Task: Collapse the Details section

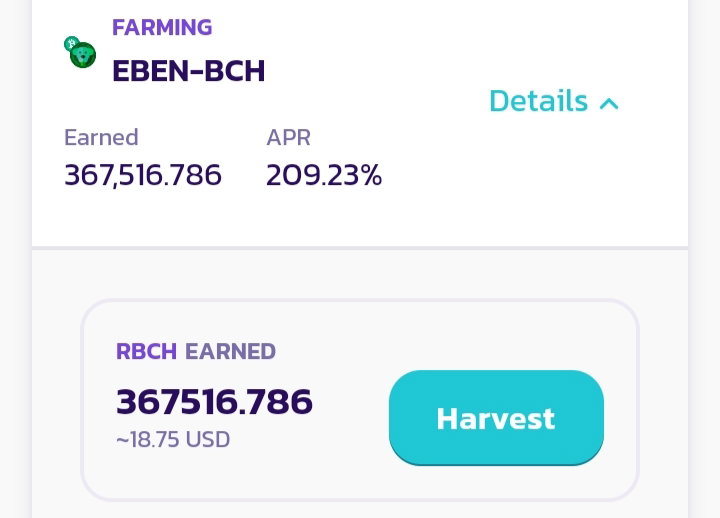Action: (x=554, y=101)
